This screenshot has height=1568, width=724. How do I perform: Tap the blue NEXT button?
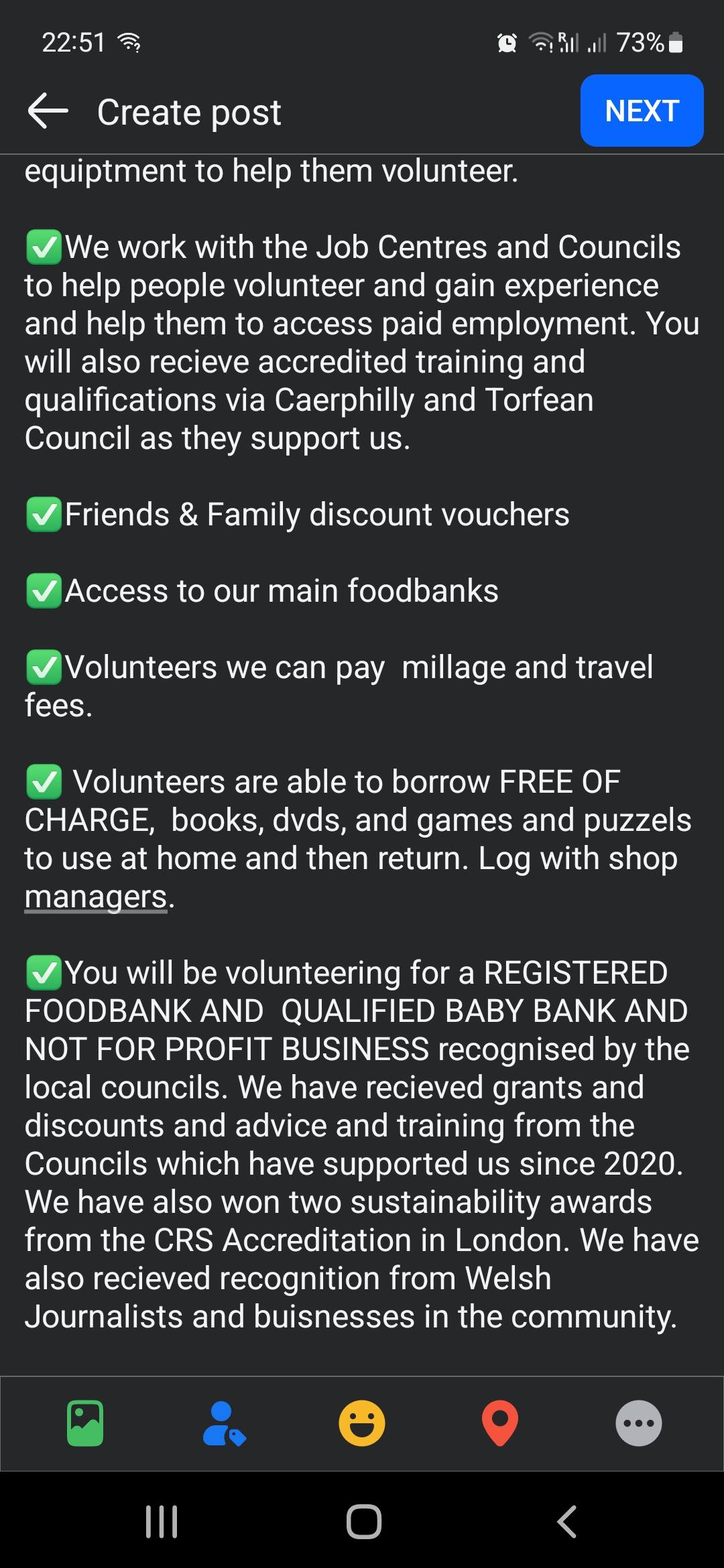(x=642, y=111)
